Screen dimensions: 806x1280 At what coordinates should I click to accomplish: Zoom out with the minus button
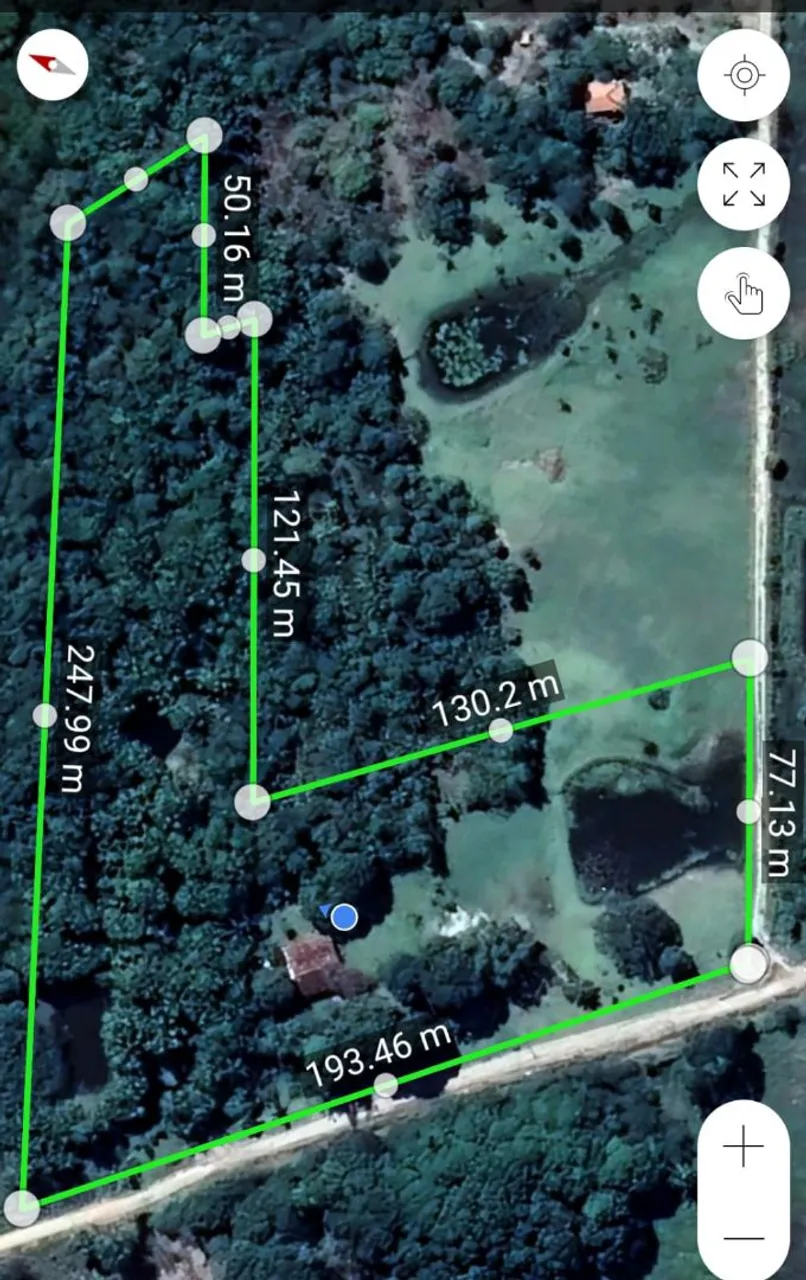(x=742, y=1237)
